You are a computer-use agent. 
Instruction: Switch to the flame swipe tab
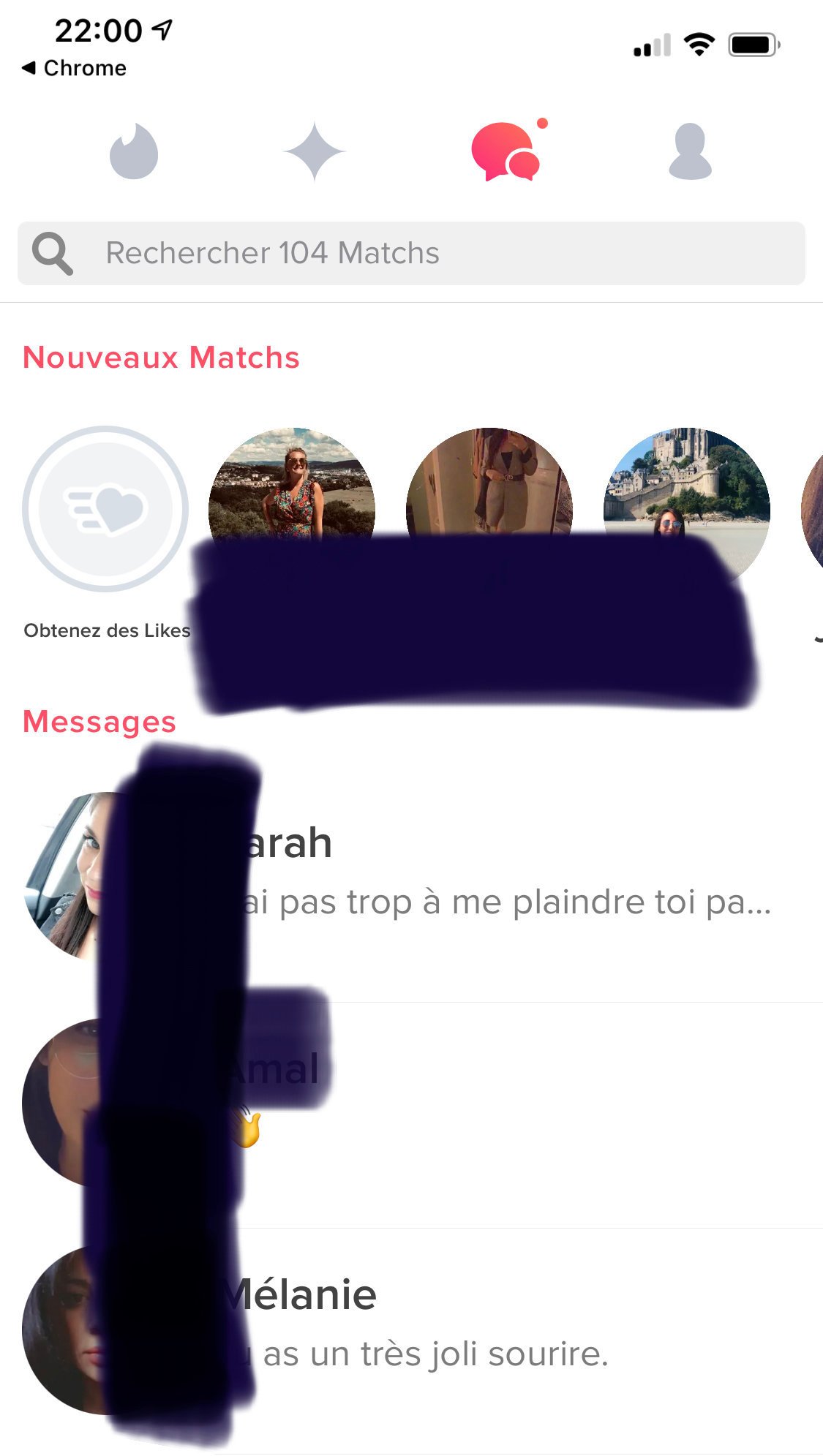(134, 151)
